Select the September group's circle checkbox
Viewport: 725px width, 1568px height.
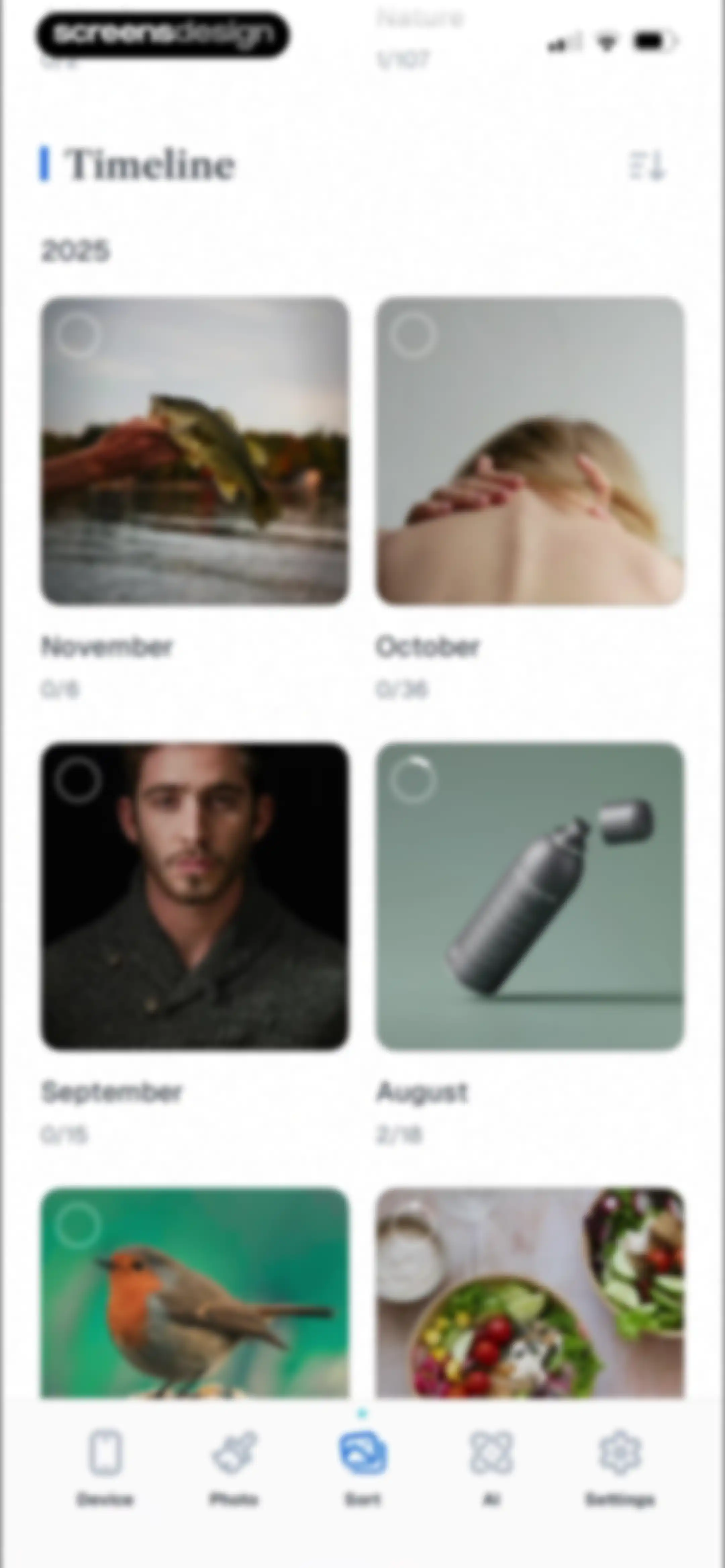tap(78, 780)
